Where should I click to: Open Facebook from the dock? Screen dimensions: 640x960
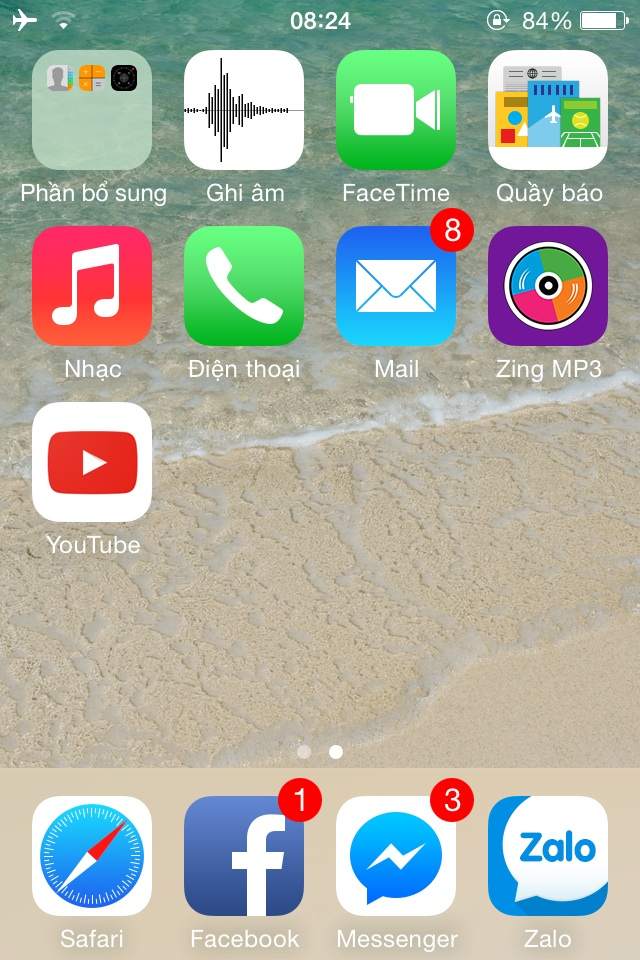(x=244, y=856)
